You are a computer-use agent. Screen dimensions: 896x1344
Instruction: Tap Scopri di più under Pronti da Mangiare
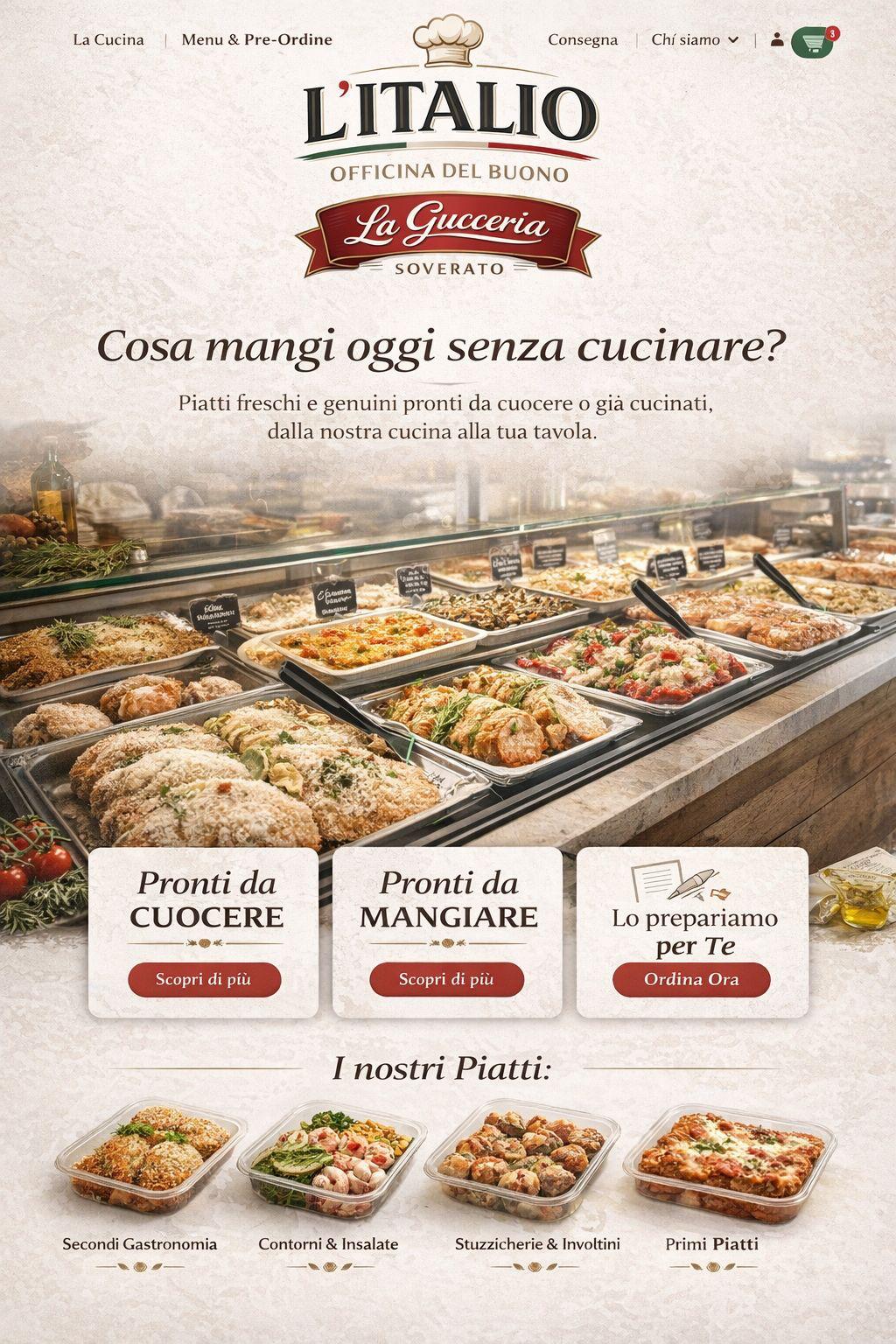[x=446, y=979]
